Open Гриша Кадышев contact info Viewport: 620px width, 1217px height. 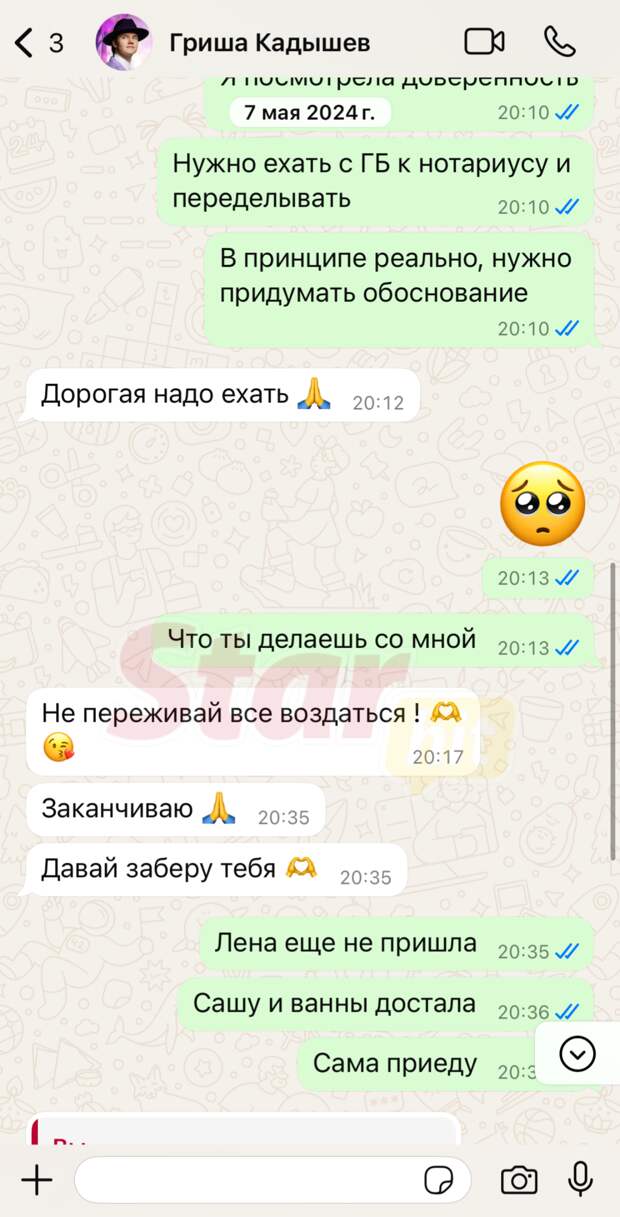tap(269, 42)
